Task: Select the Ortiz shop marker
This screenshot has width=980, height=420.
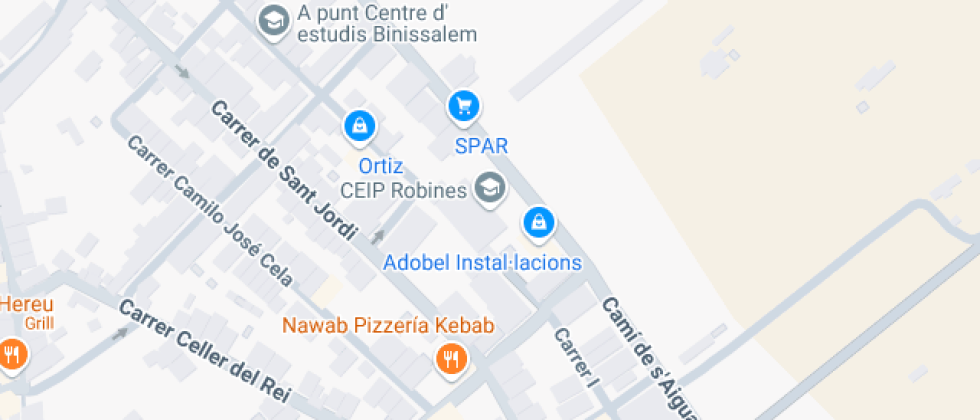Action: tap(359, 127)
